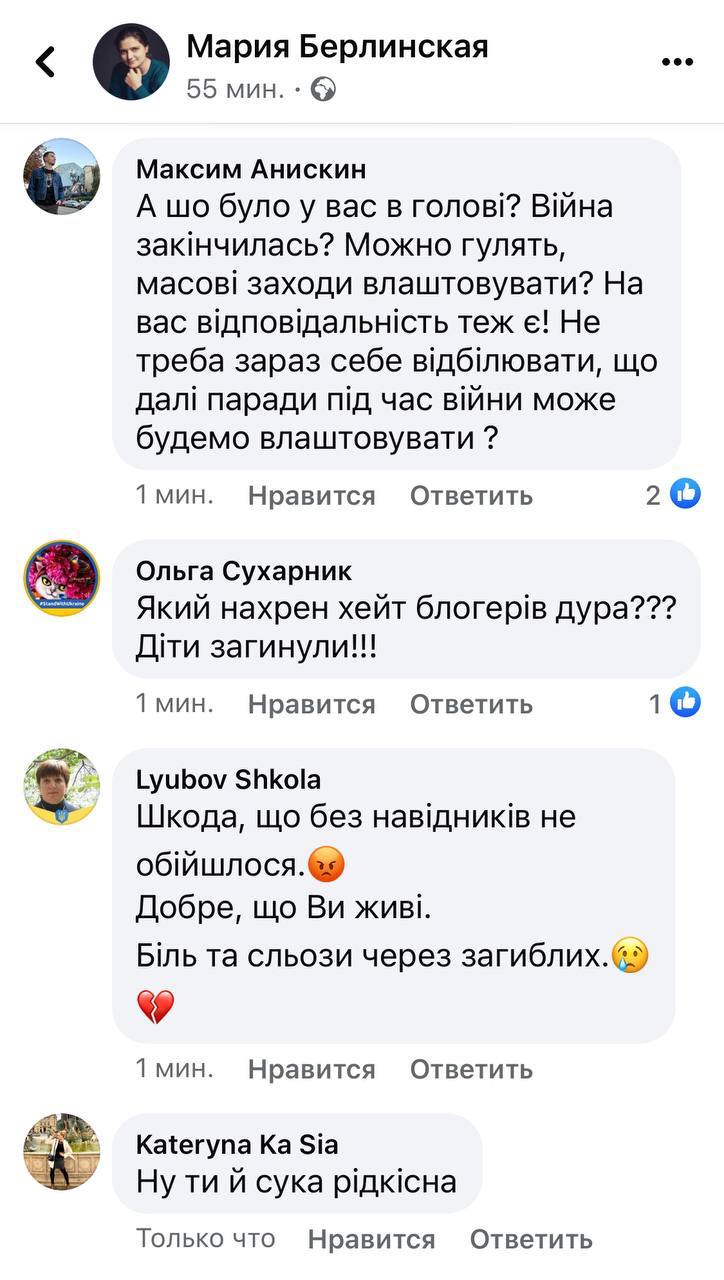This screenshot has height=1280, width=724.
Task: Open Мария Берлинская's profile picture
Action: point(131,62)
